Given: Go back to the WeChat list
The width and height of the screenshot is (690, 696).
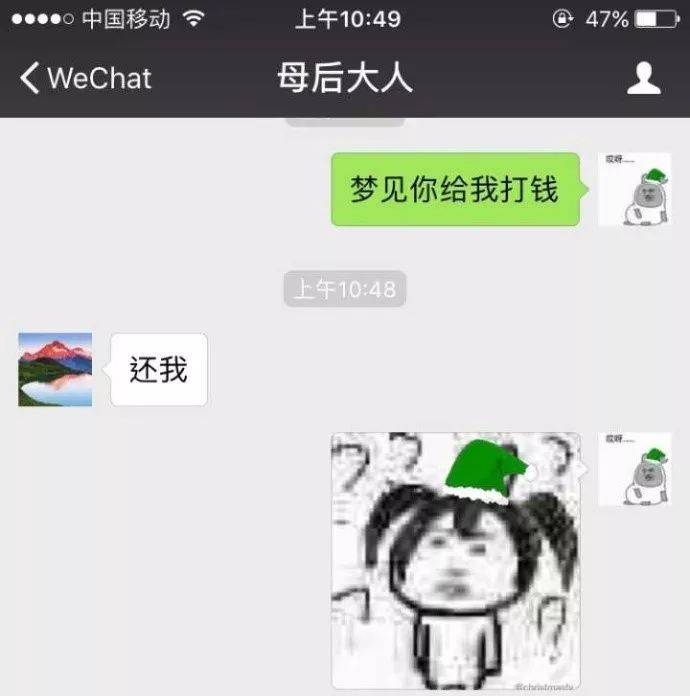Looking at the screenshot, I should [85, 78].
